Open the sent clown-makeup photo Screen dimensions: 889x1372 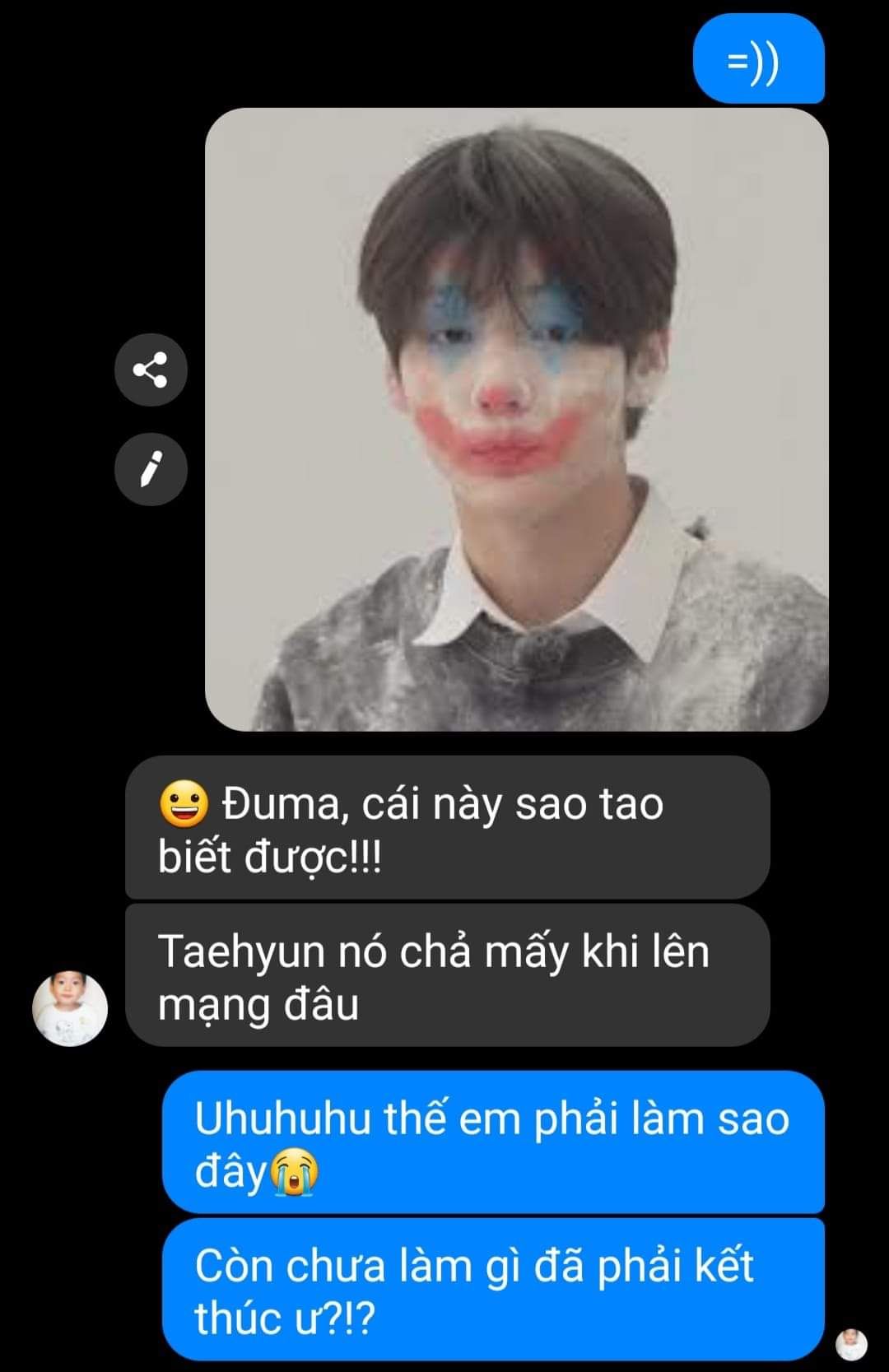tap(516, 420)
